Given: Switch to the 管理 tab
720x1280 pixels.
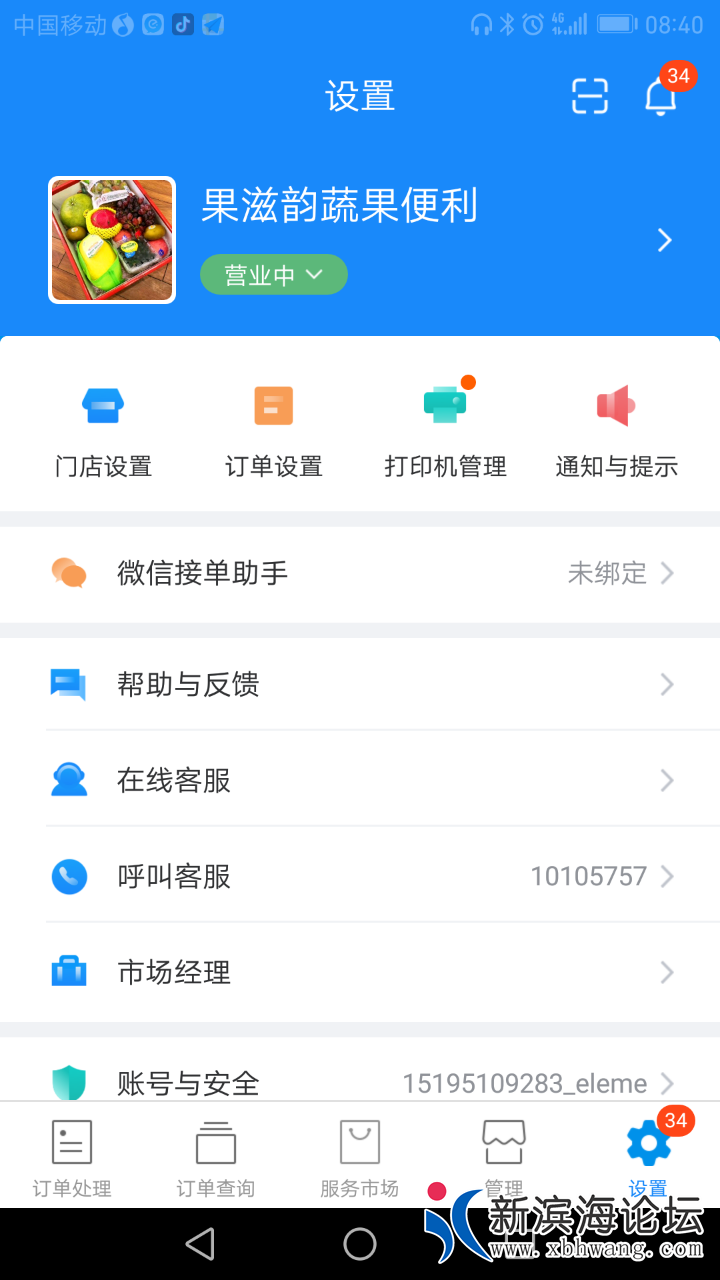Looking at the screenshot, I should click(504, 1152).
